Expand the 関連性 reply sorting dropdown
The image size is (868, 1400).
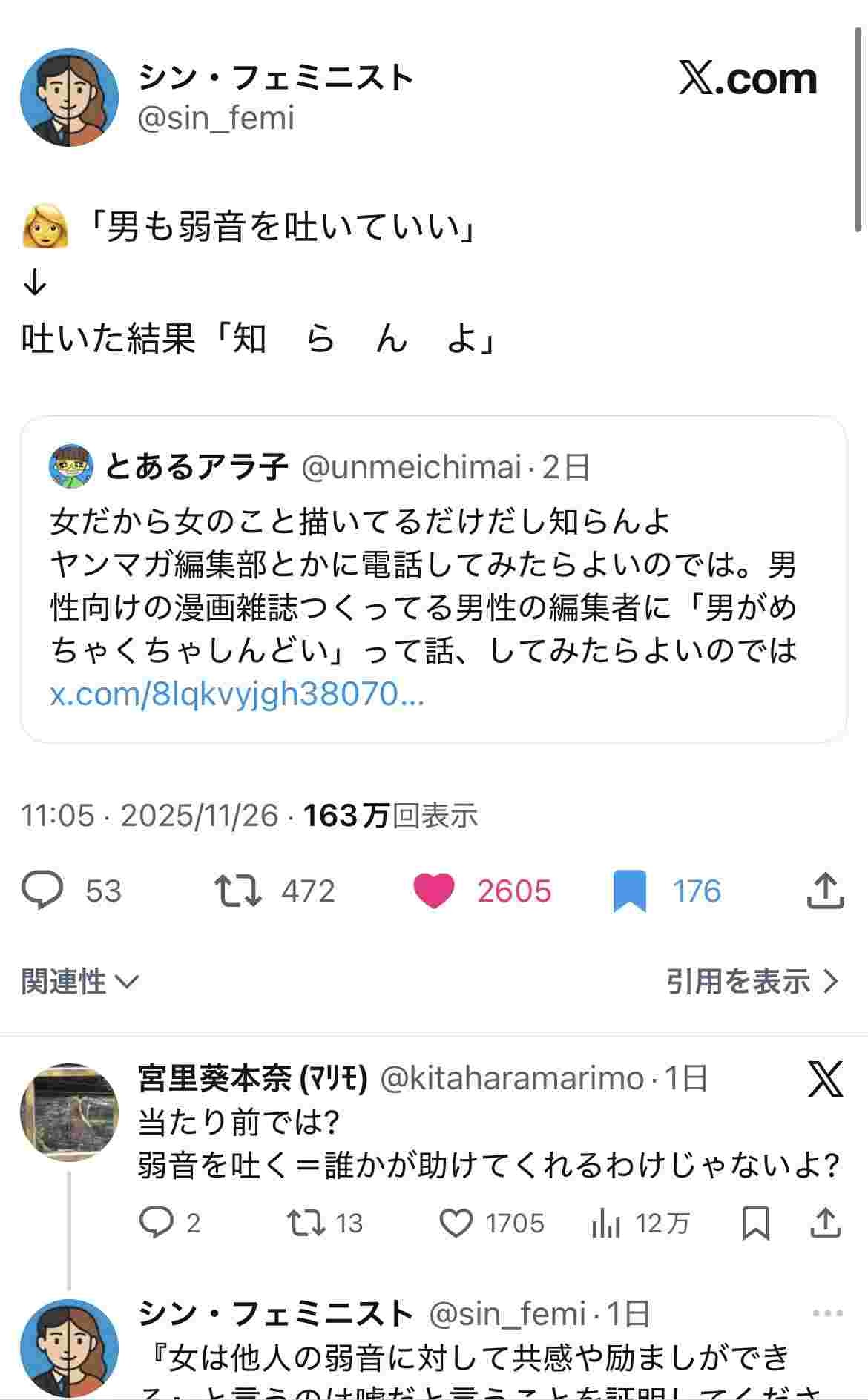pos(80,982)
